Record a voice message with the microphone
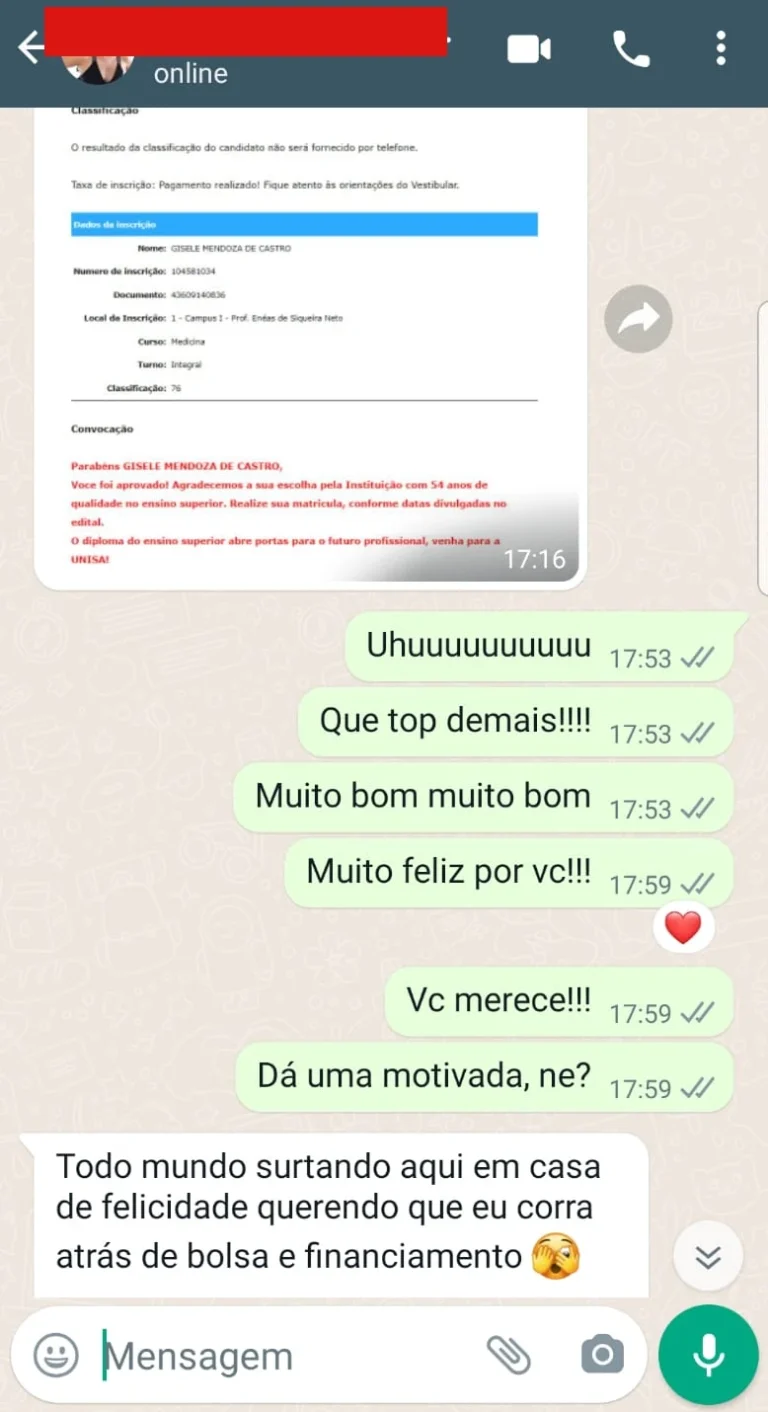 pos(707,1354)
